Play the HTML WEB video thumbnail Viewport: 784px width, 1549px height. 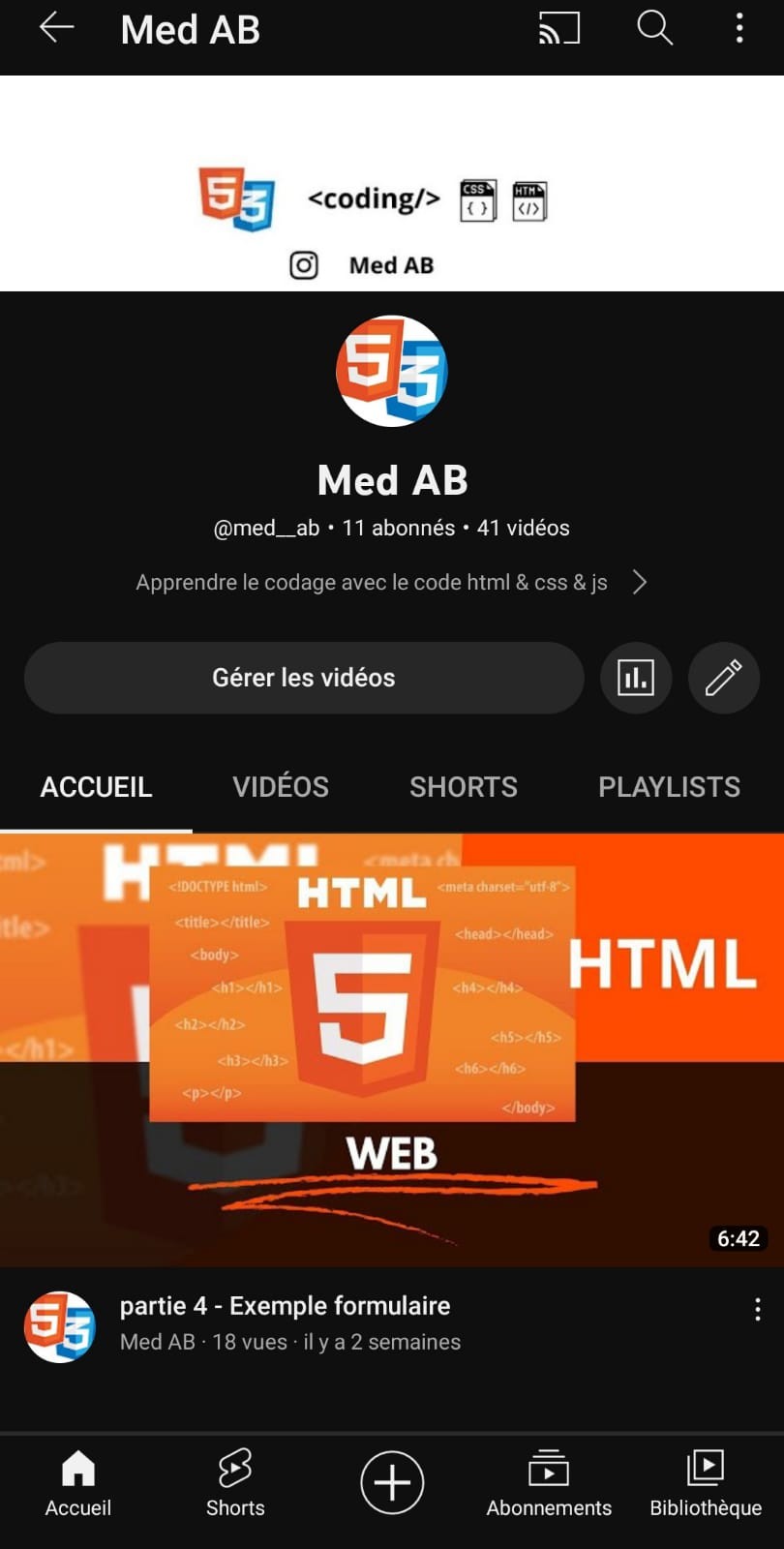tap(392, 1050)
